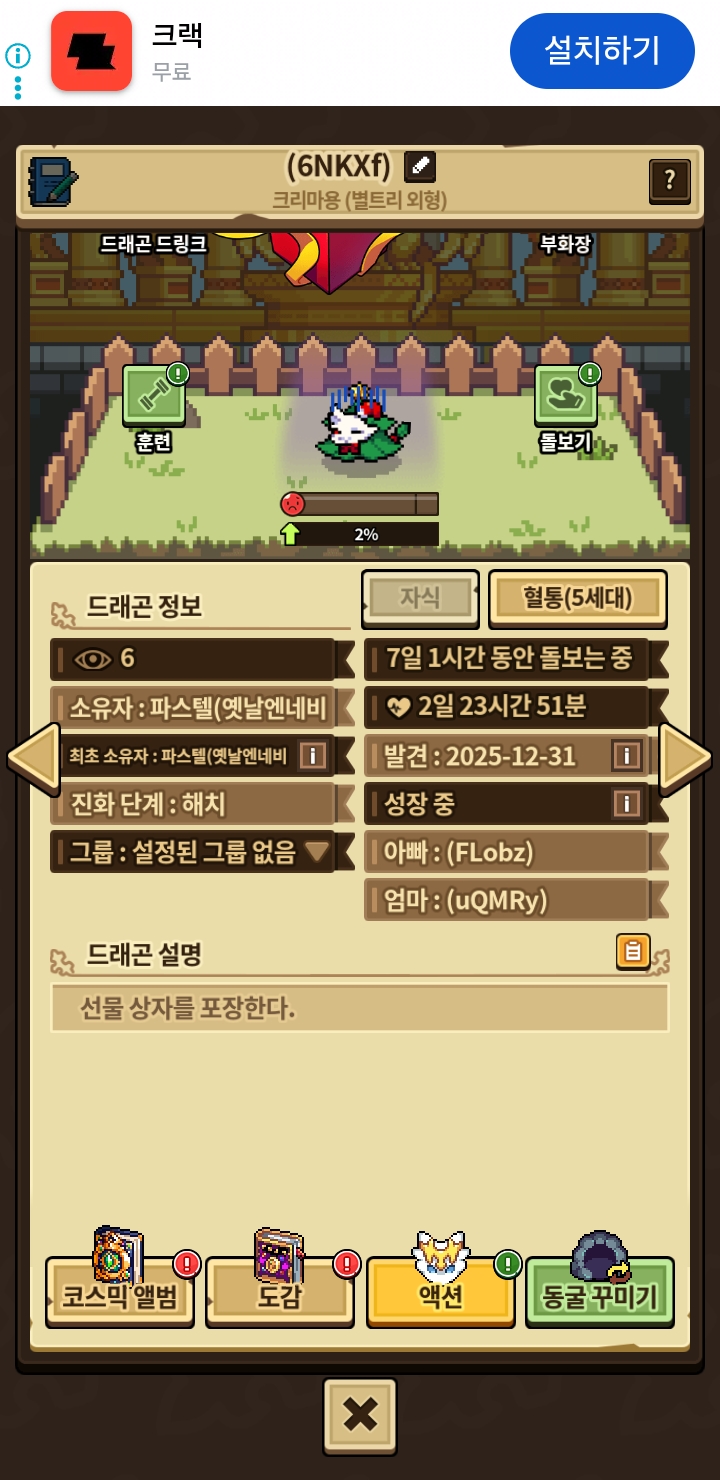Copy the dragon description with clipboard icon
This screenshot has height=1480, width=720.
[x=633, y=951]
